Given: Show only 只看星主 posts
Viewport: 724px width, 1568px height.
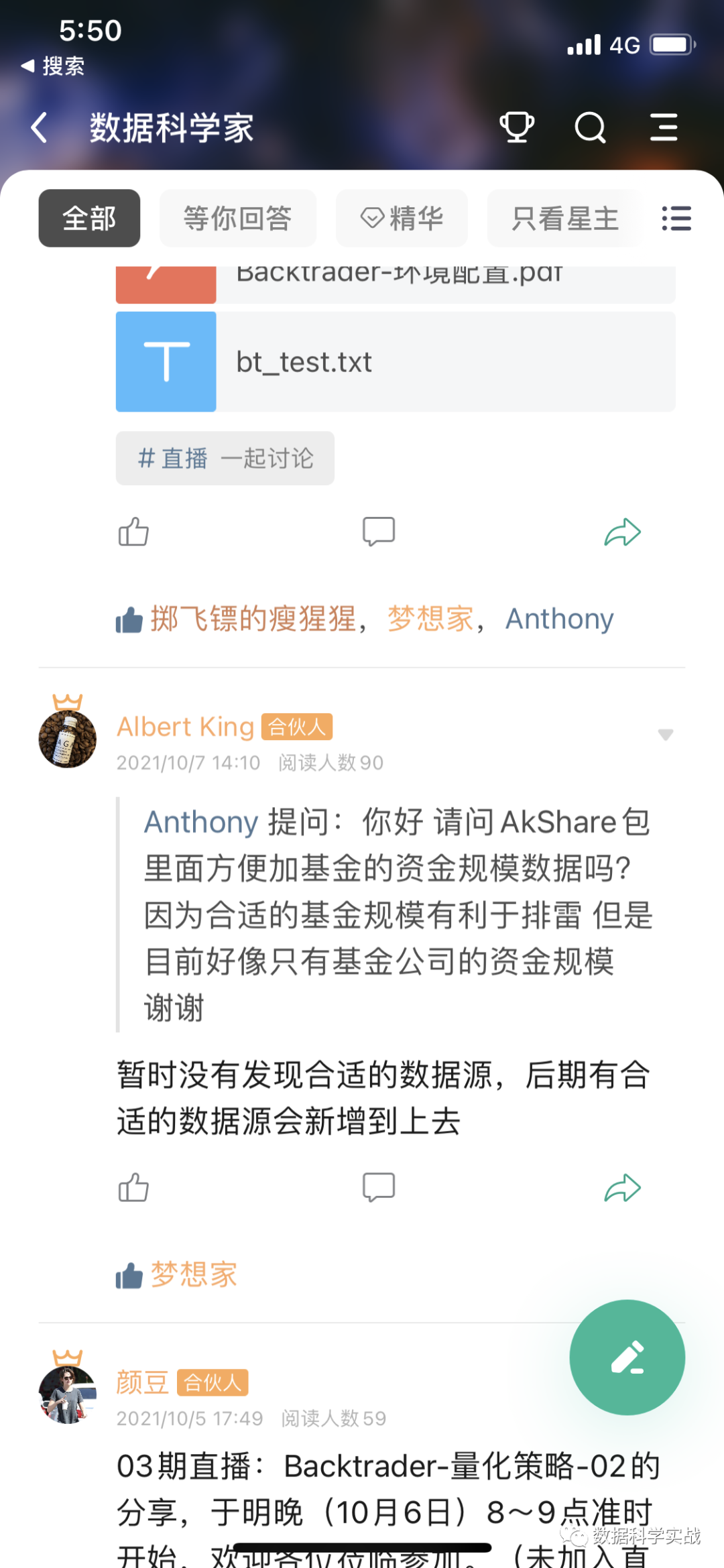Looking at the screenshot, I should (x=564, y=219).
